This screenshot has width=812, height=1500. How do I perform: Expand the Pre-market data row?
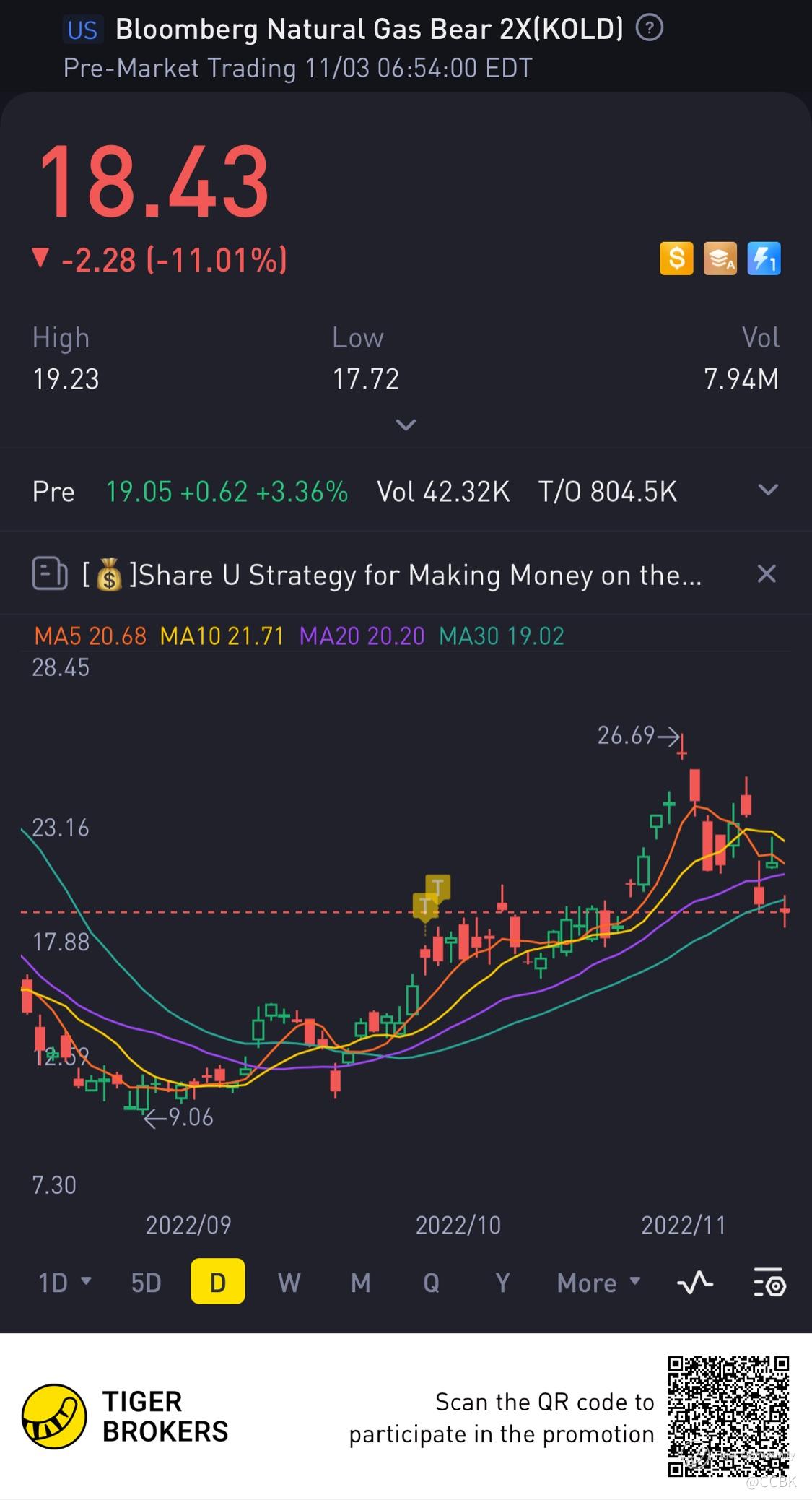[x=768, y=490]
